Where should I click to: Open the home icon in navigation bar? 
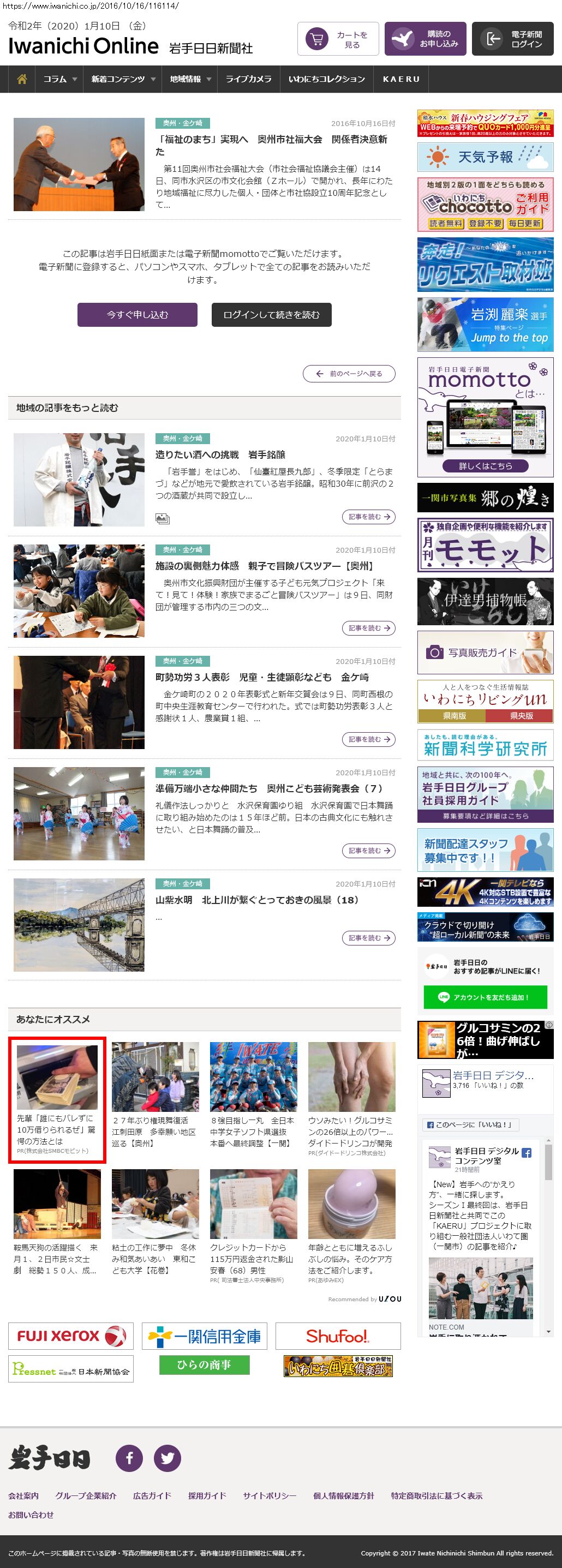pos(22,79)
